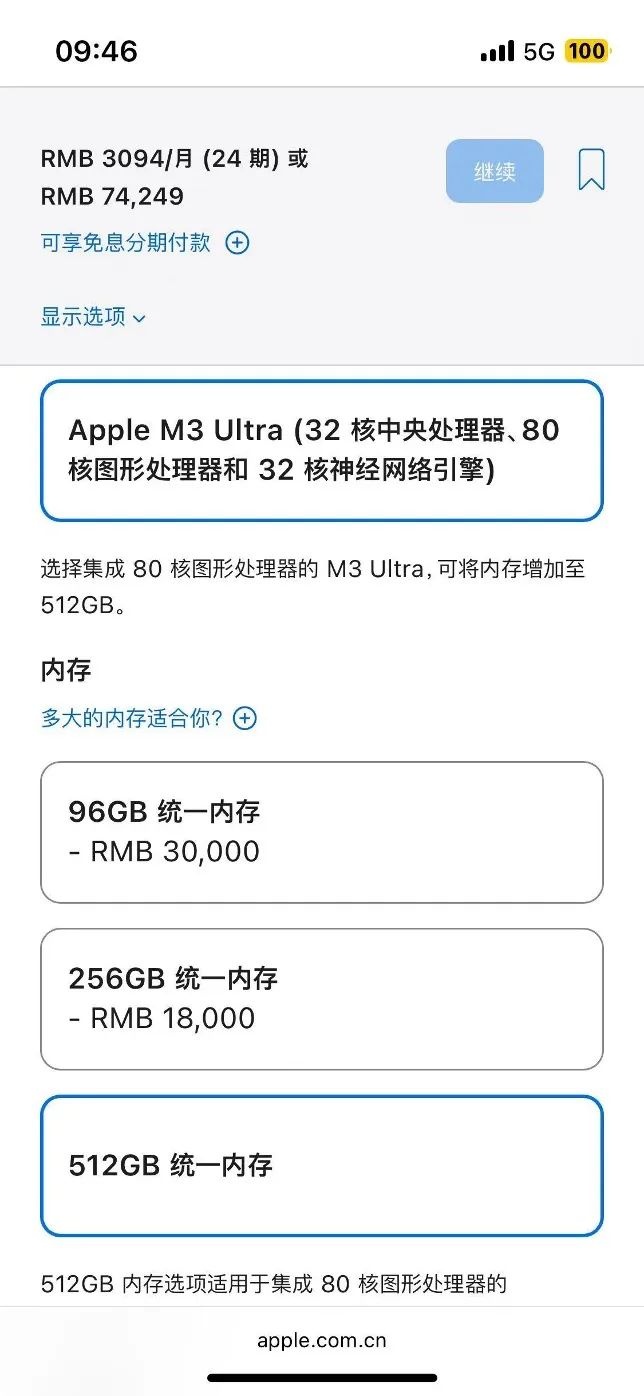Tap the apple.com.cn address bar
Screen dimensions: 644x1396
(x=321, y=1341)
